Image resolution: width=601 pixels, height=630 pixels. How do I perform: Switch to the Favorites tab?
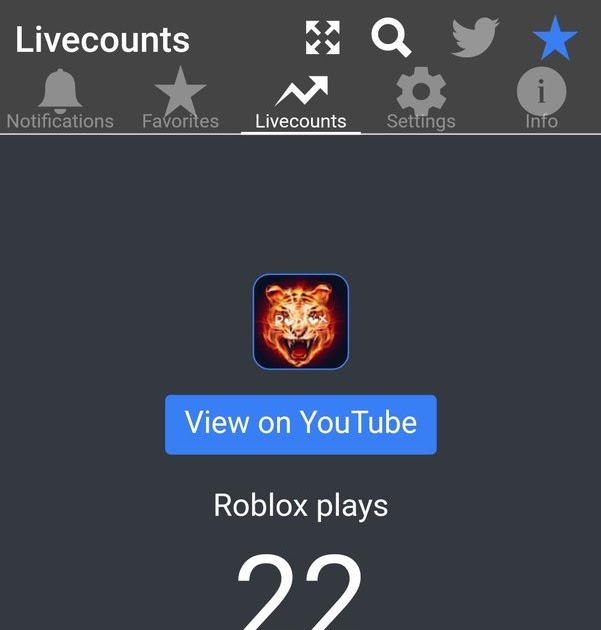pos(180,102)
